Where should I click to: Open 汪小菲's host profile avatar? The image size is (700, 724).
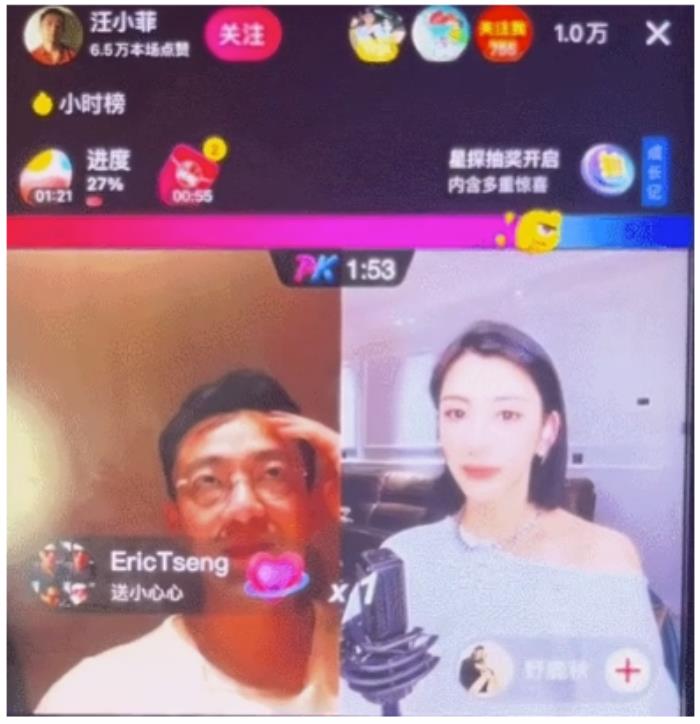pos(52,36)
